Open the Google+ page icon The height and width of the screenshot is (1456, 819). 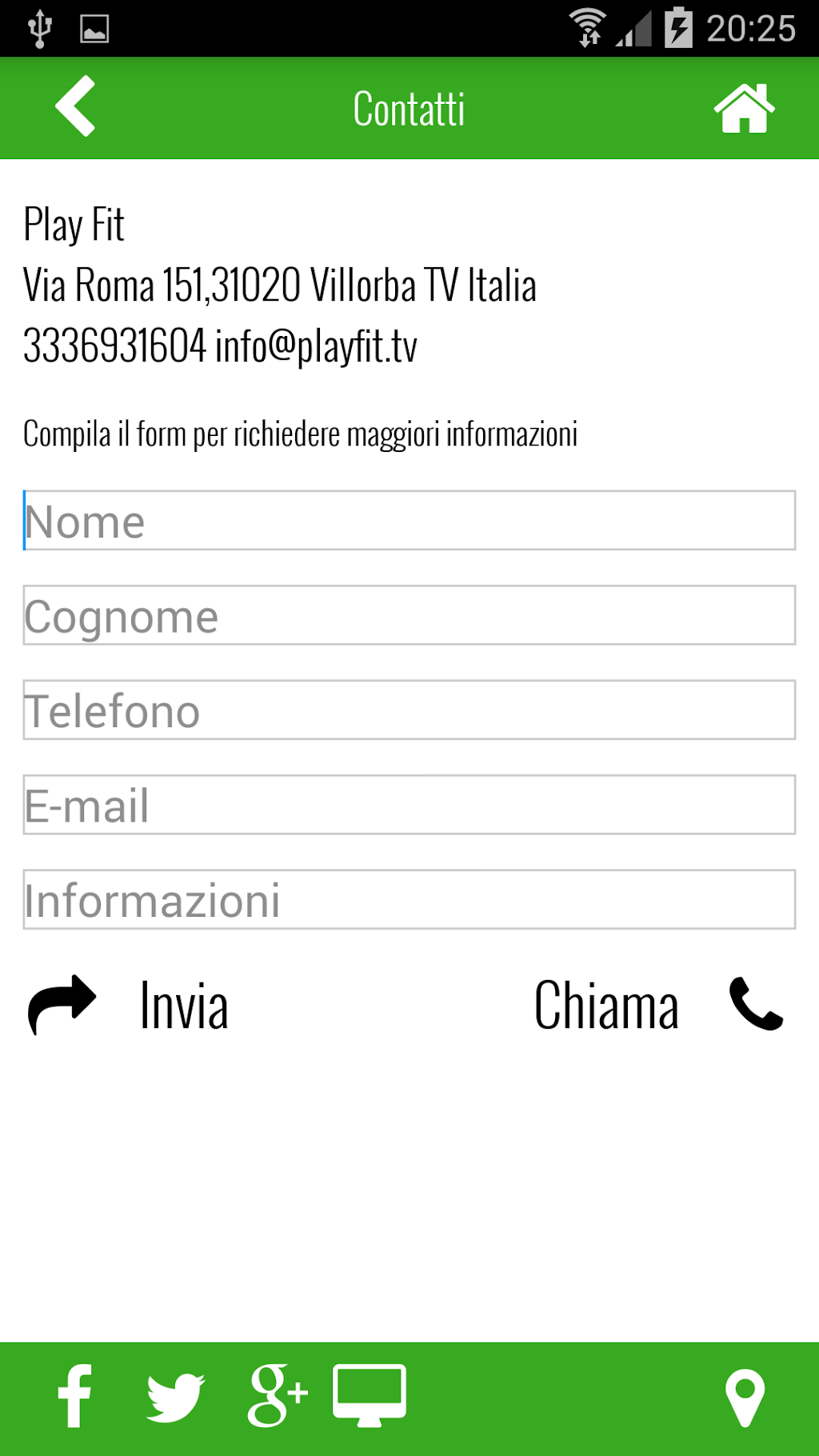tap(277, 1396)
